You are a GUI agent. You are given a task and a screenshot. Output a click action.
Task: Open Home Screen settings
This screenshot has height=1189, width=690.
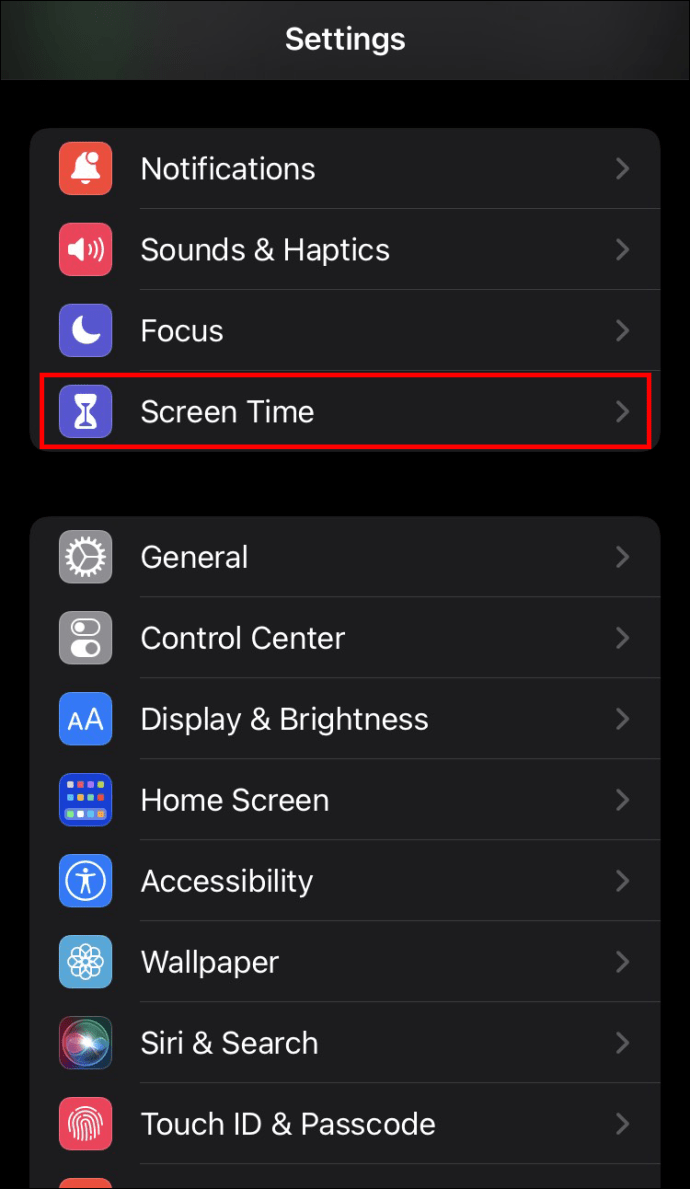pos(345,799)
